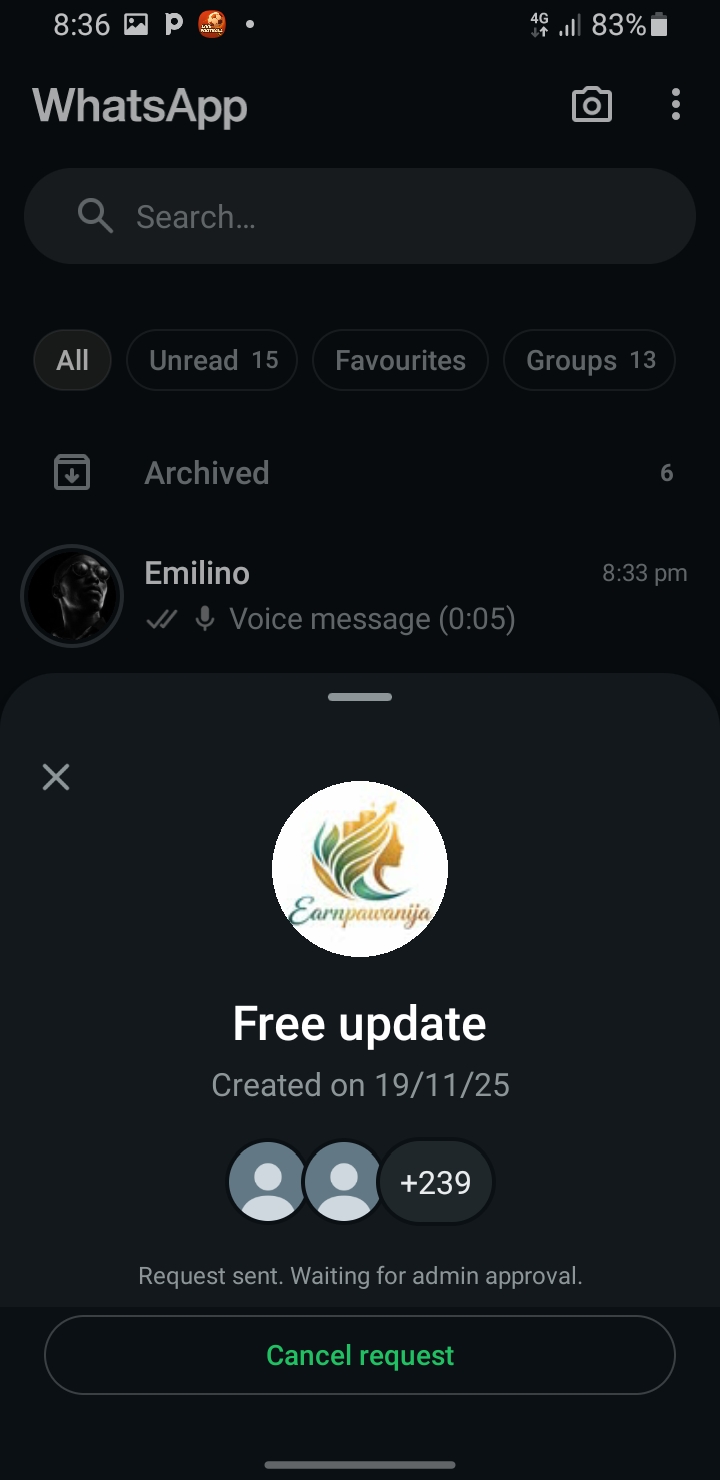Close the Free update group sheet
The image size is (720, 1480).
click(56, 777)
